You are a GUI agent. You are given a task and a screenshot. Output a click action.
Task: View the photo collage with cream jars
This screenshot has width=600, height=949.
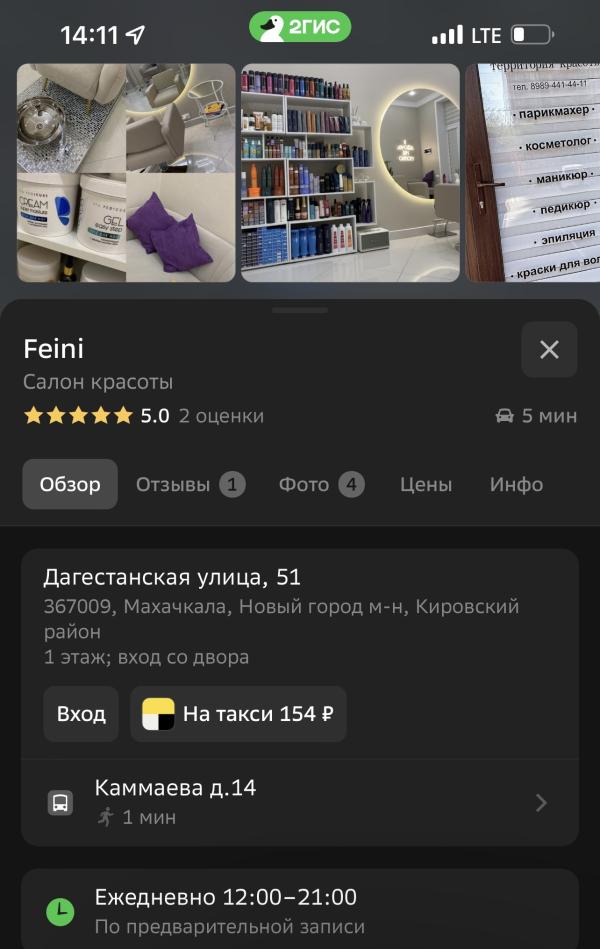126,173
